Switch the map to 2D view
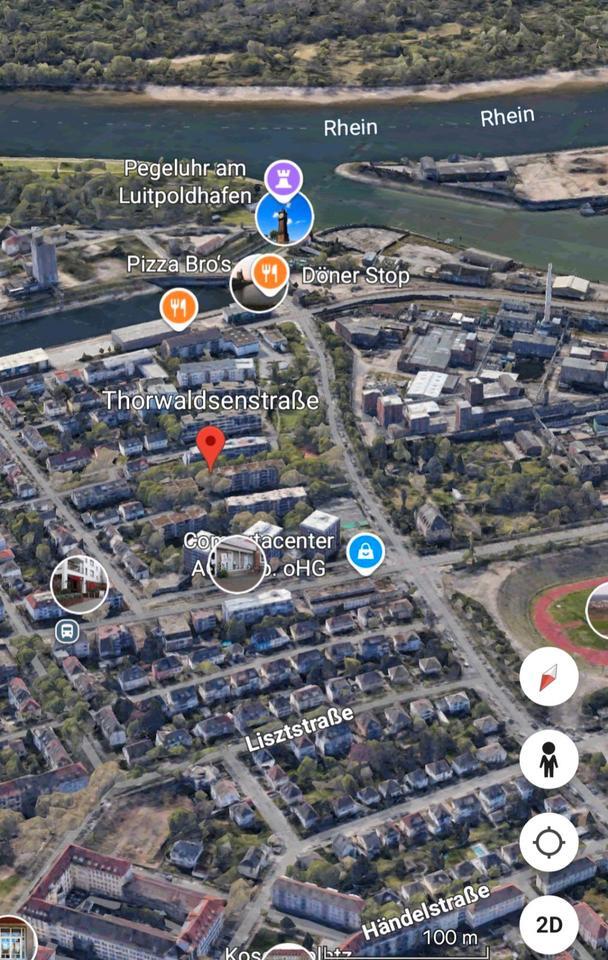Image resolution: width=608 pixels, height=960 pixels. click(548, 924)
